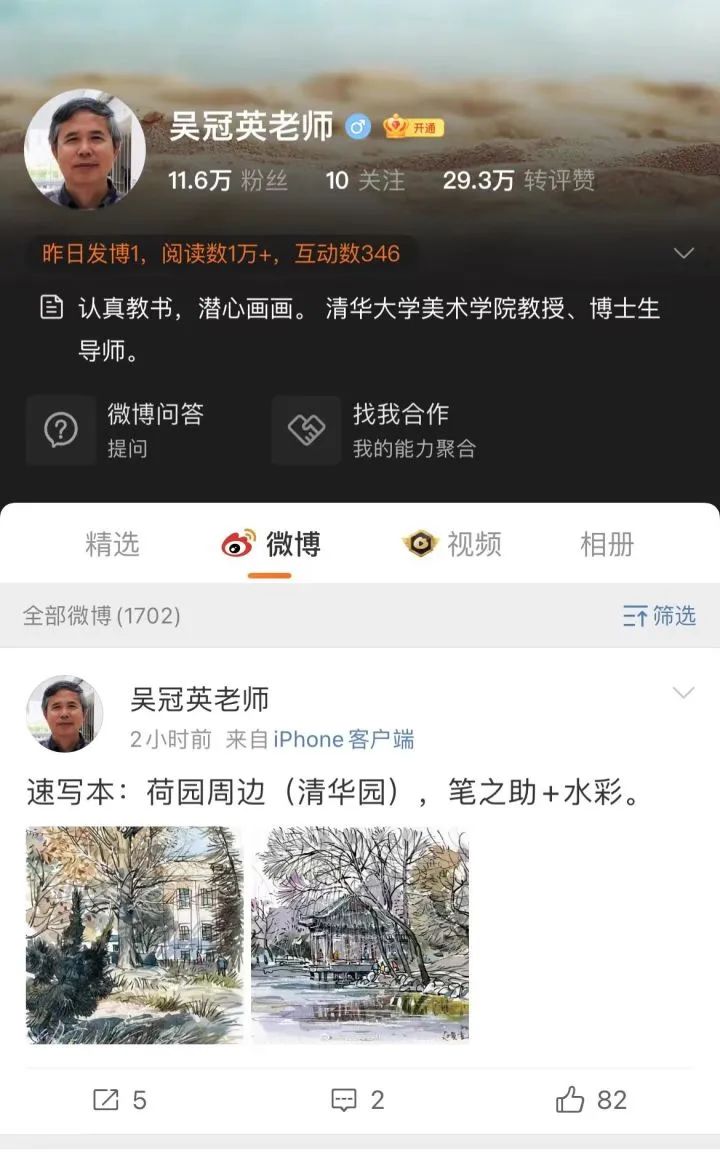Open the post options chevron on the post
720x1152 pixels.
point(683,691)
